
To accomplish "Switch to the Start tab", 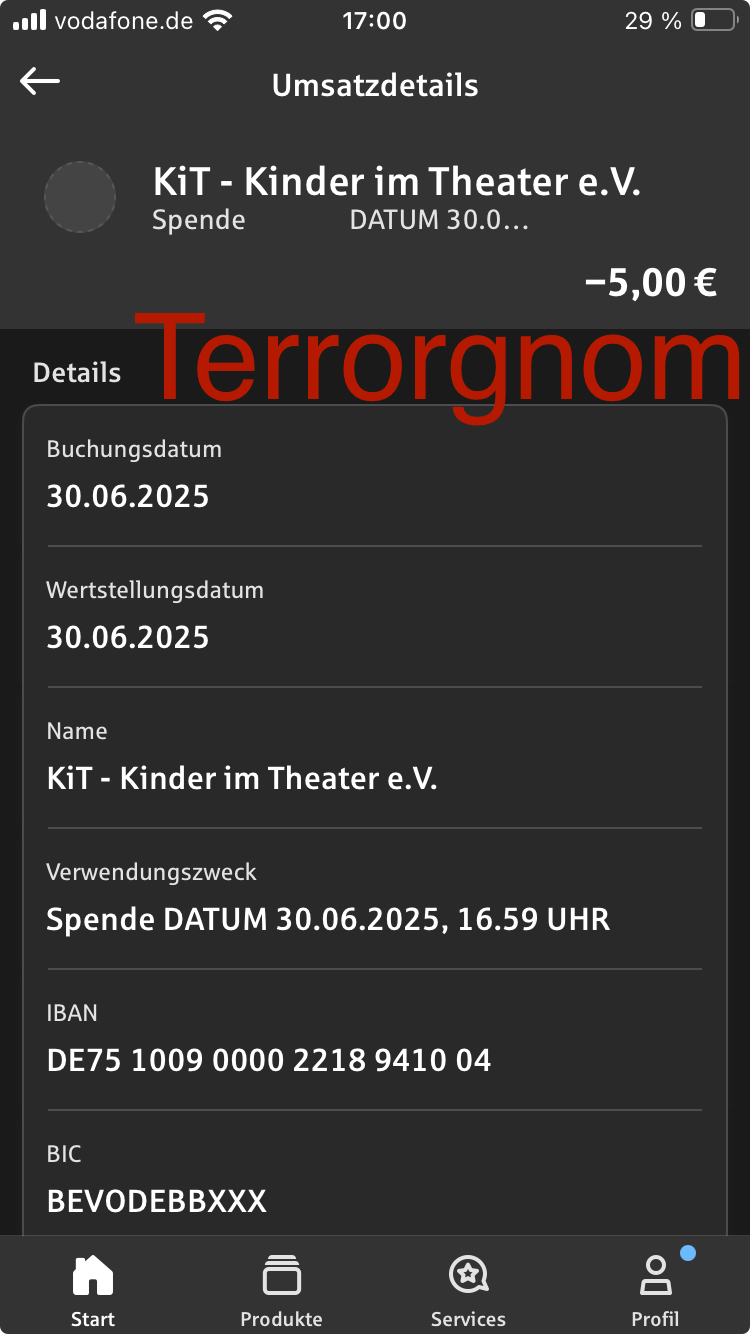I will pyautogui.click(x=93, y=1288).
